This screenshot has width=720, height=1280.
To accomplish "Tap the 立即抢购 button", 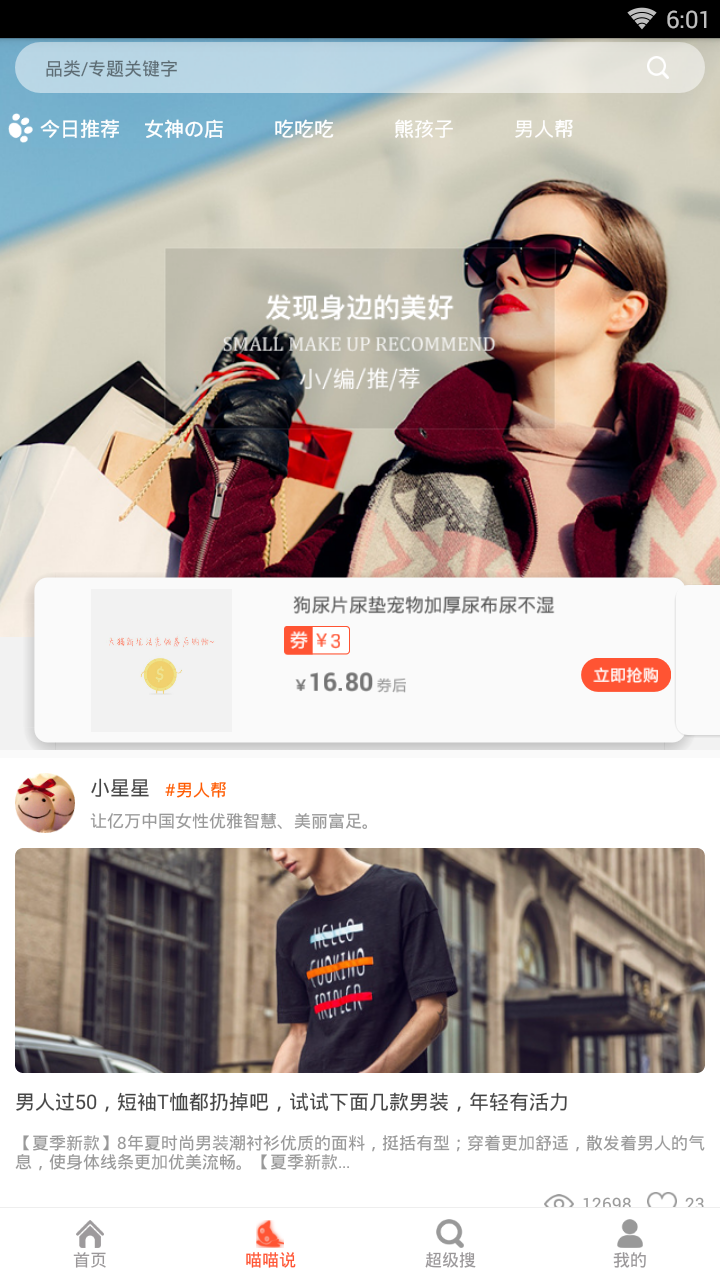I will coord(625,675).
